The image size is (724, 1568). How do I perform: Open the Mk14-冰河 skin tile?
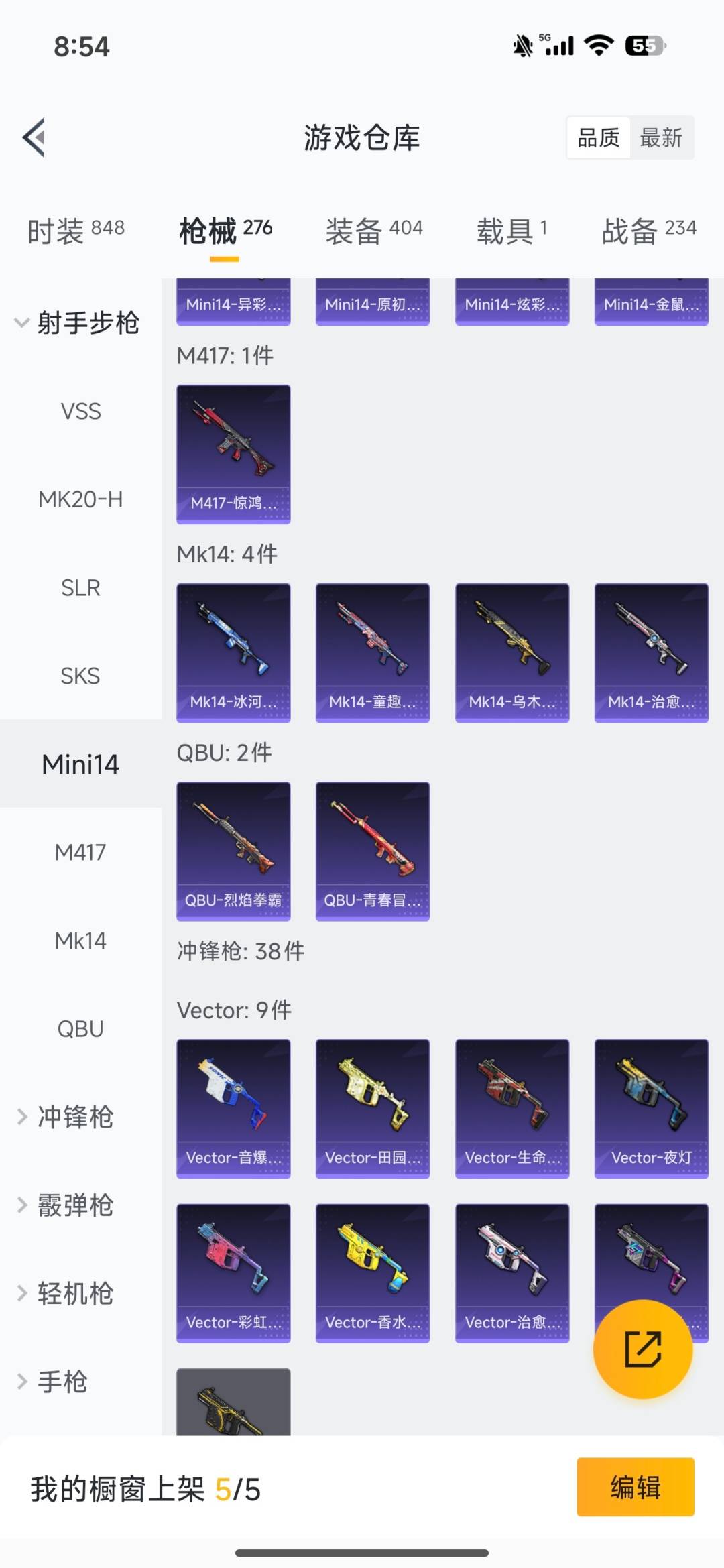pos(233,652)
